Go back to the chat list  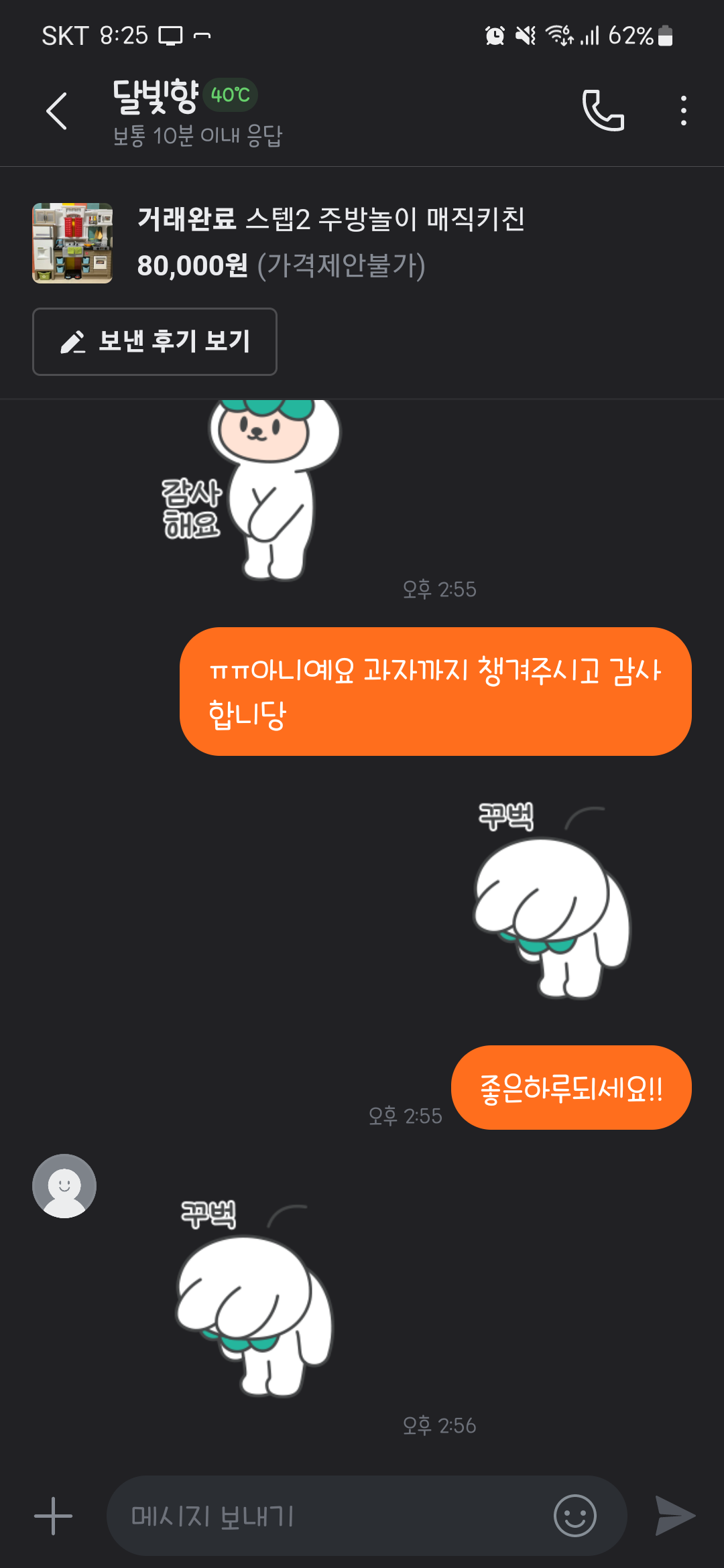(x=57, y=111)
